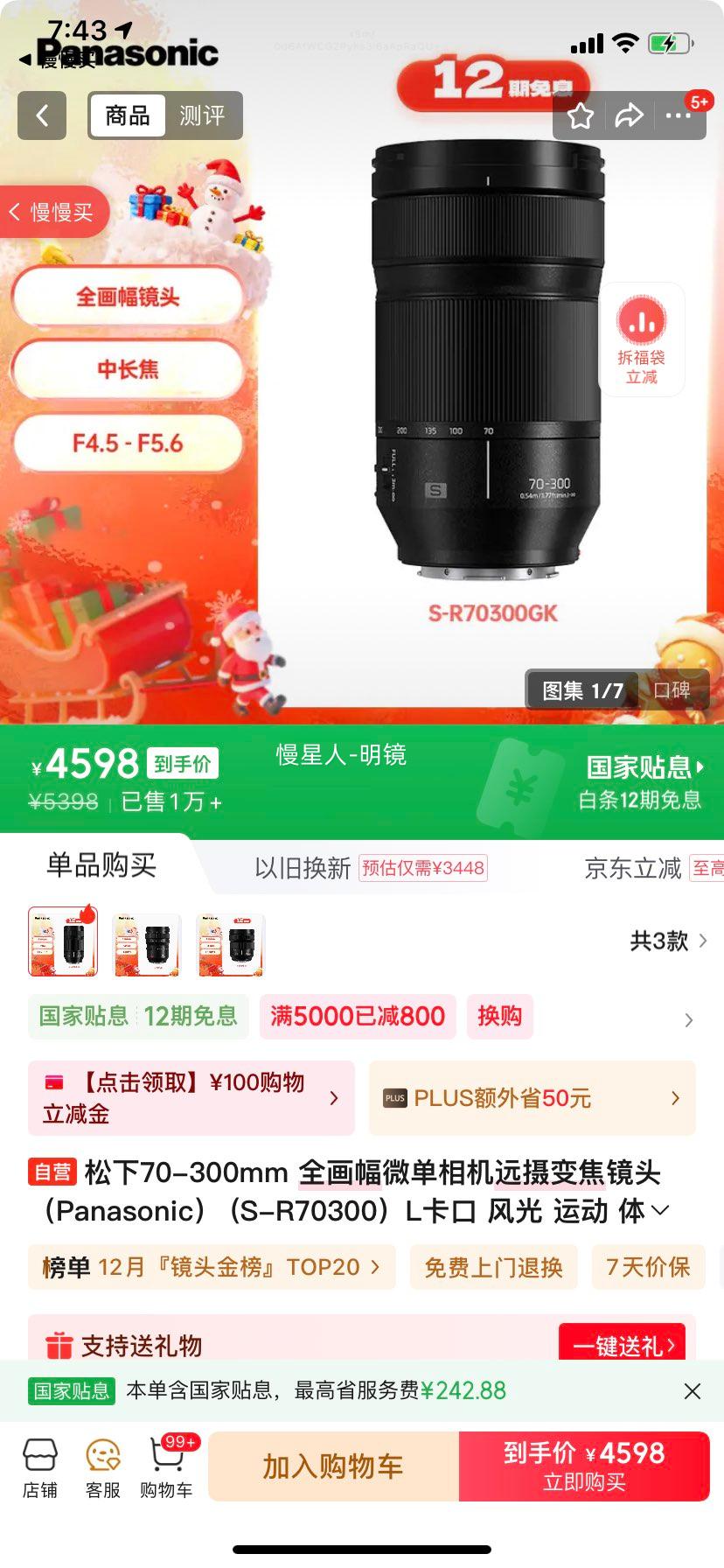Expand the full product title with the chevron
This screenshot has height=1568, width=724.
662,1210
